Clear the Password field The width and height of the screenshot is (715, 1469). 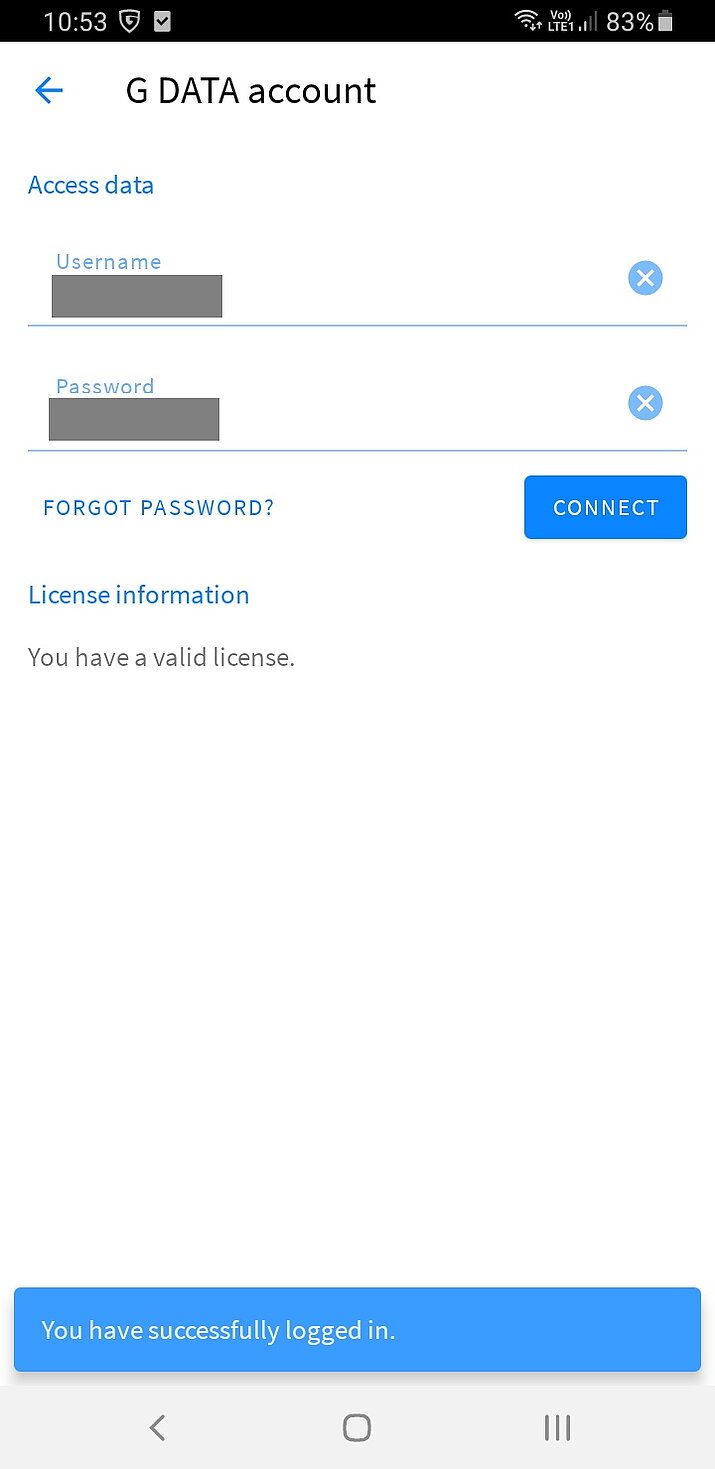pos(645,403)
